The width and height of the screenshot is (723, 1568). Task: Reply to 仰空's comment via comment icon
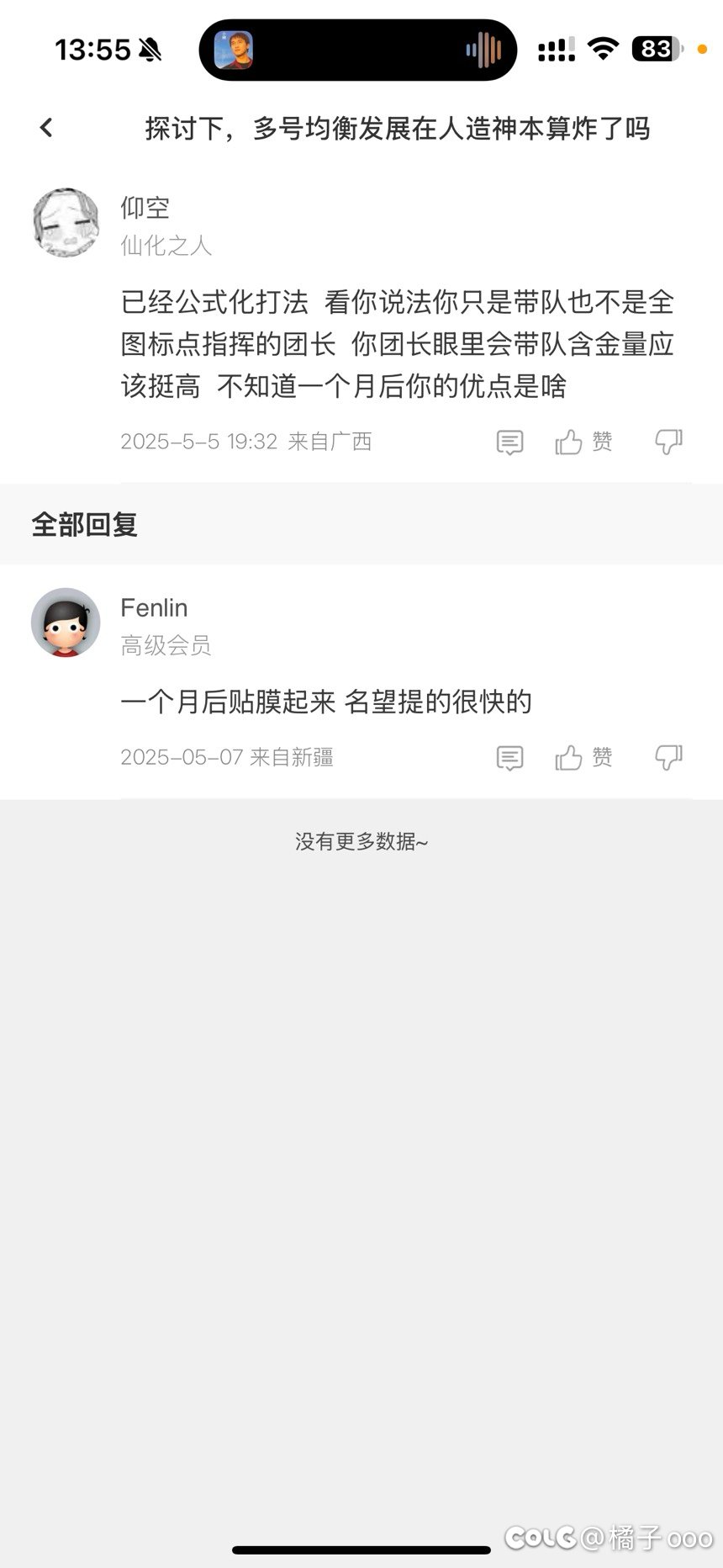509,442
